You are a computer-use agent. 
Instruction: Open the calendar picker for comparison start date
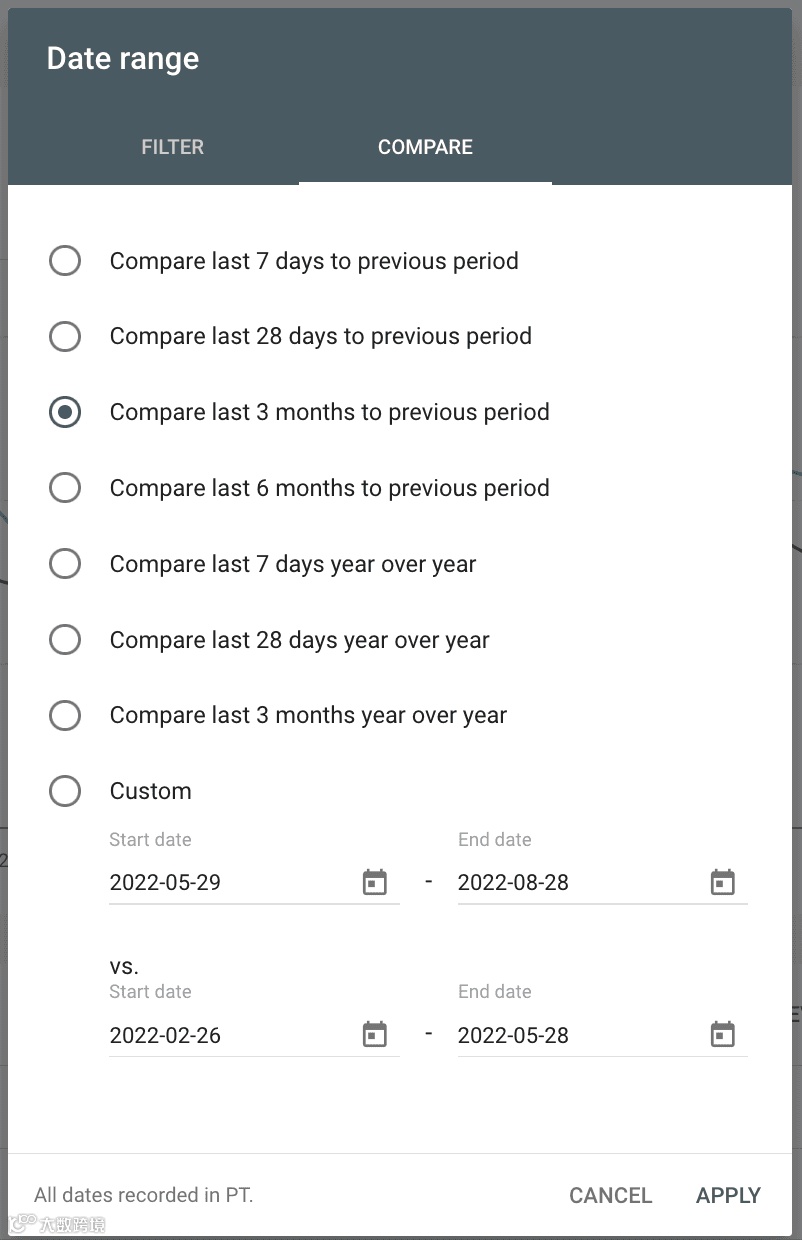point(374,1034)
